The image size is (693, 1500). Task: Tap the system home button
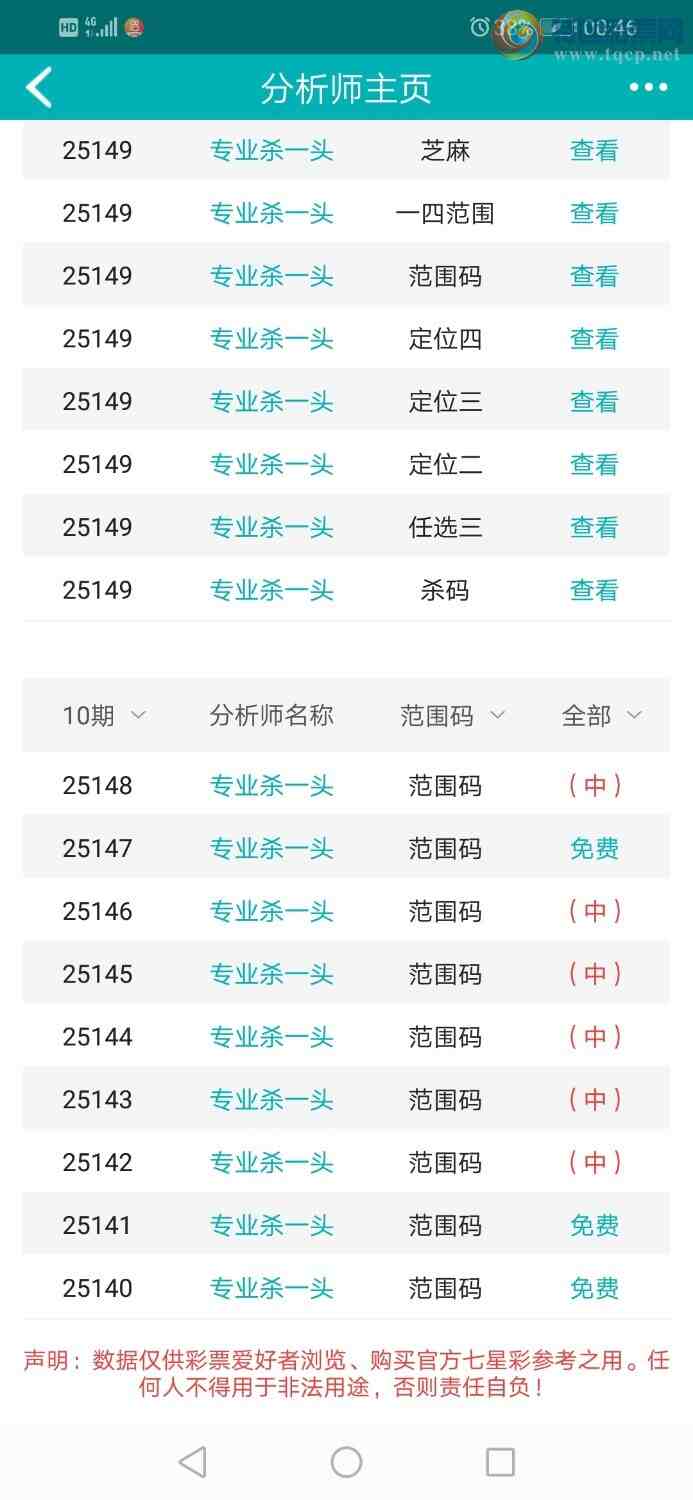(346, 1462)
